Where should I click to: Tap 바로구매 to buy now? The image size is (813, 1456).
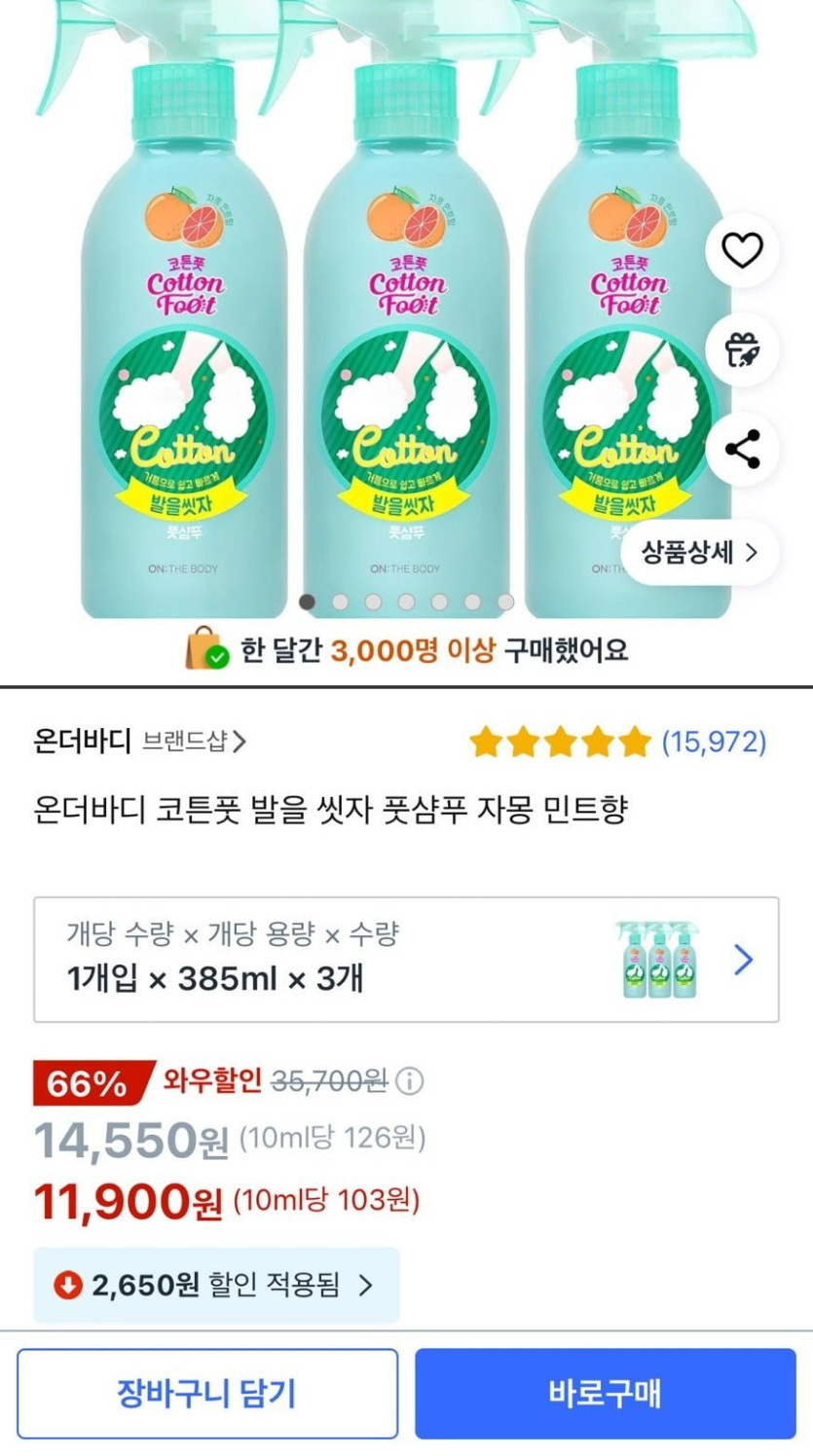point(606,1394)
